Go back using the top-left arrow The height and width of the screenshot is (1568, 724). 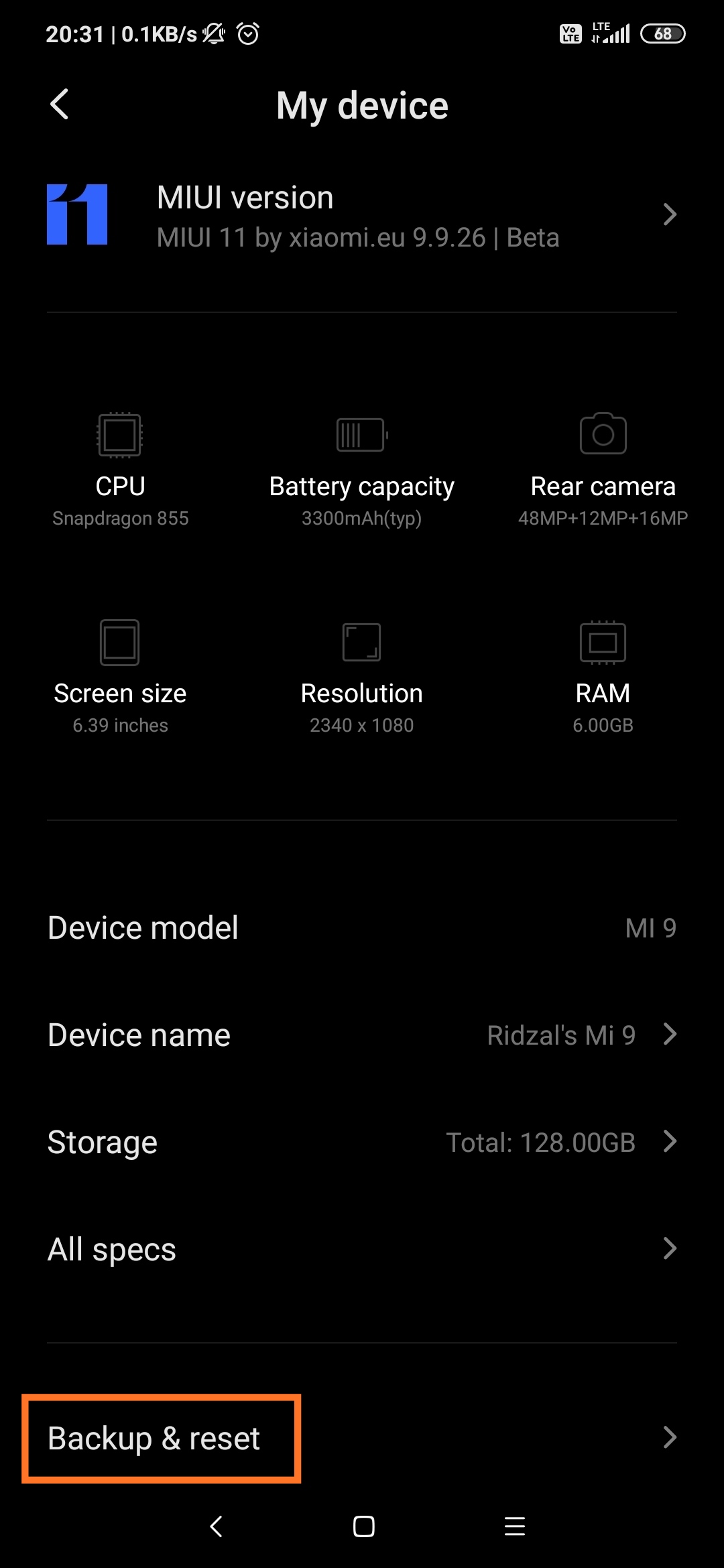[60, 105]
